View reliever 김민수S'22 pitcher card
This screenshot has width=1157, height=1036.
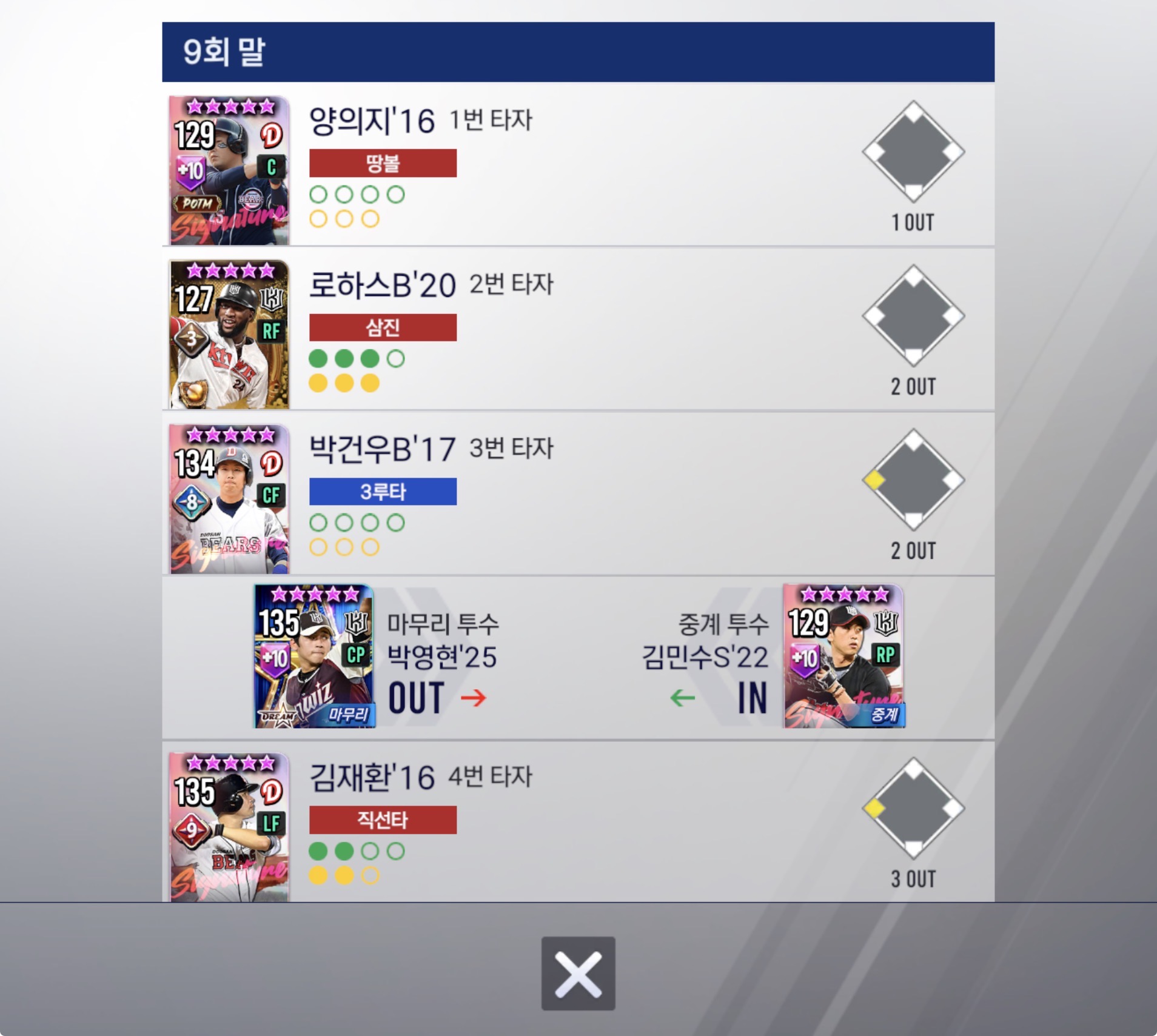843,657
